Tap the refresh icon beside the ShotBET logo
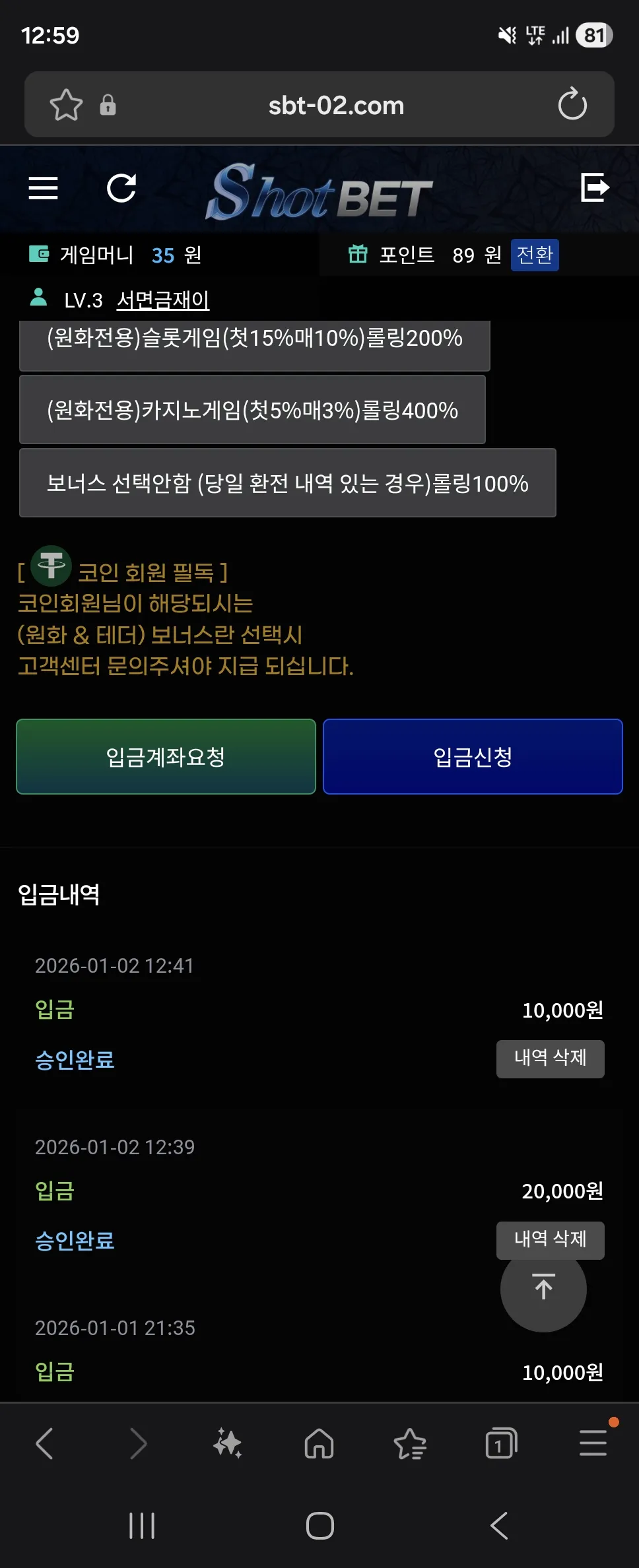The height and width of the screenshot is (1568, 639). tap(121, 188)
